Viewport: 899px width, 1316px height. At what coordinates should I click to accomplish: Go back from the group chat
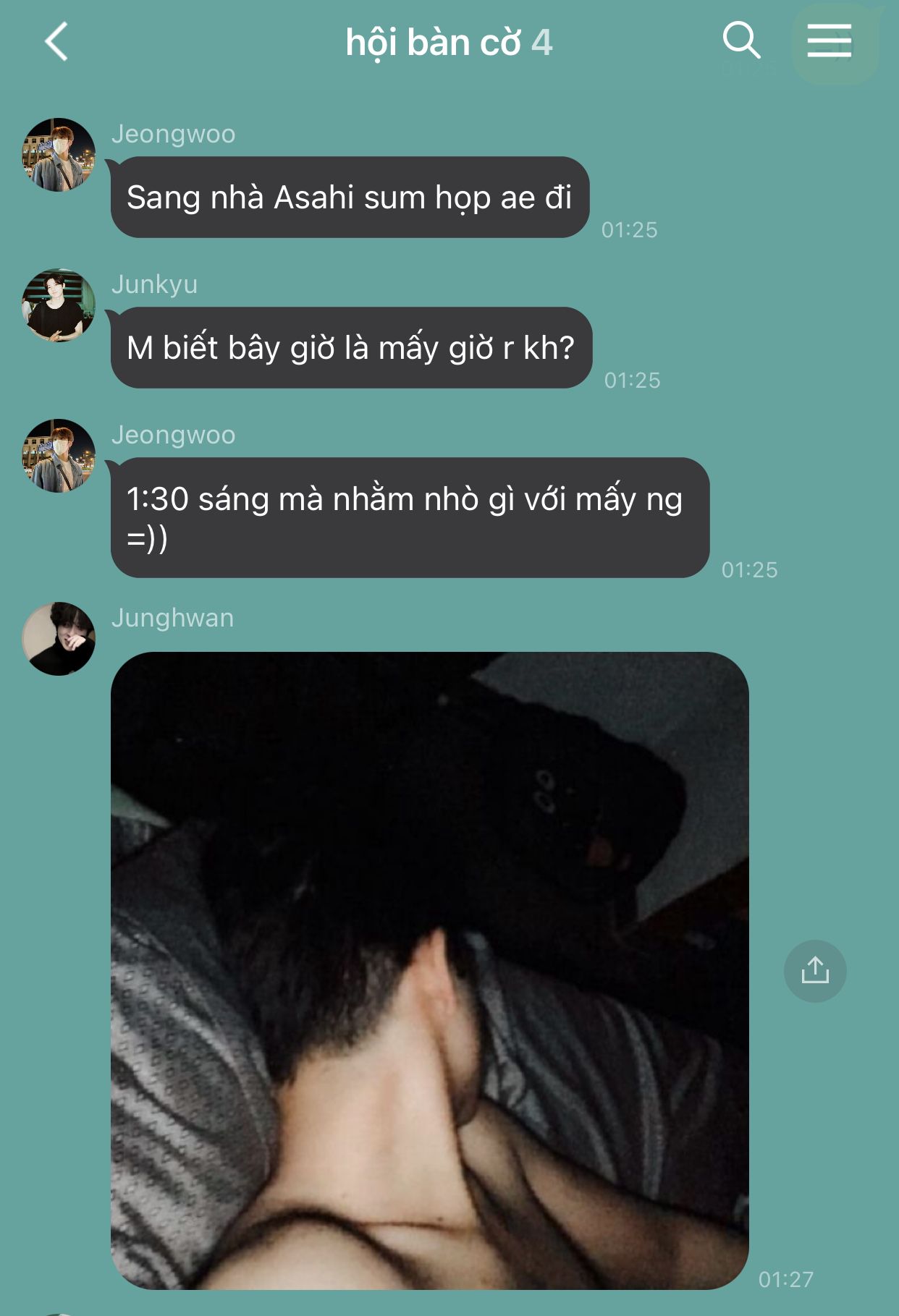[x=56, y=42]
